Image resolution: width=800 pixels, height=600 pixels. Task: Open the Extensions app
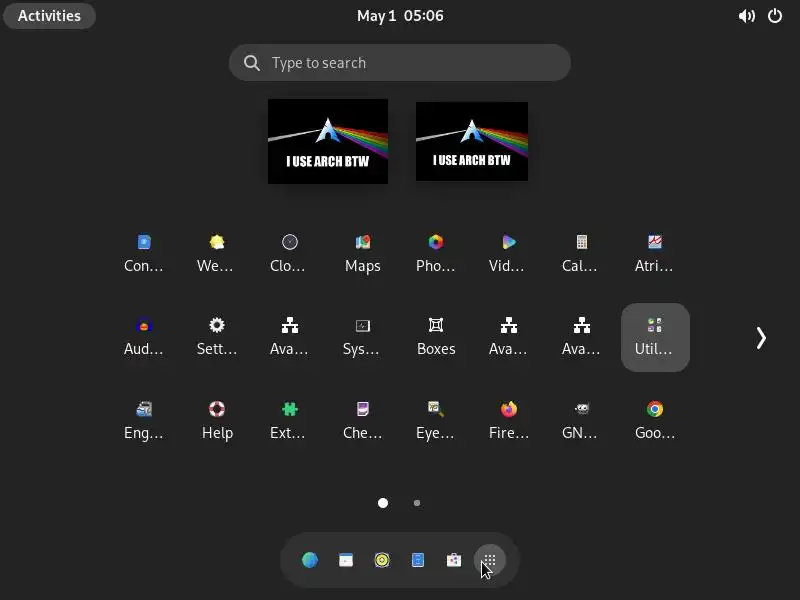click(289, 420)
